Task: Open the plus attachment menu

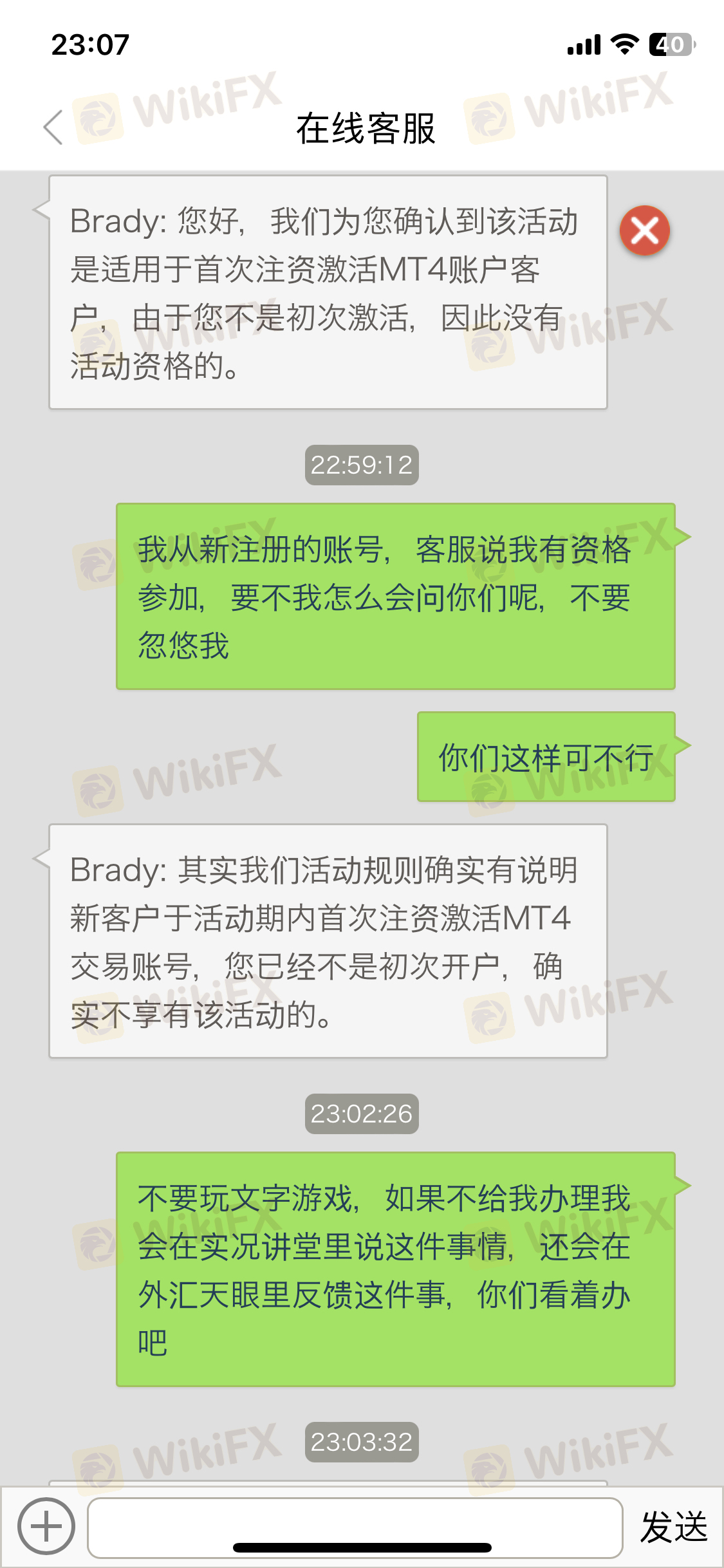Action: tap(46, 1526)
